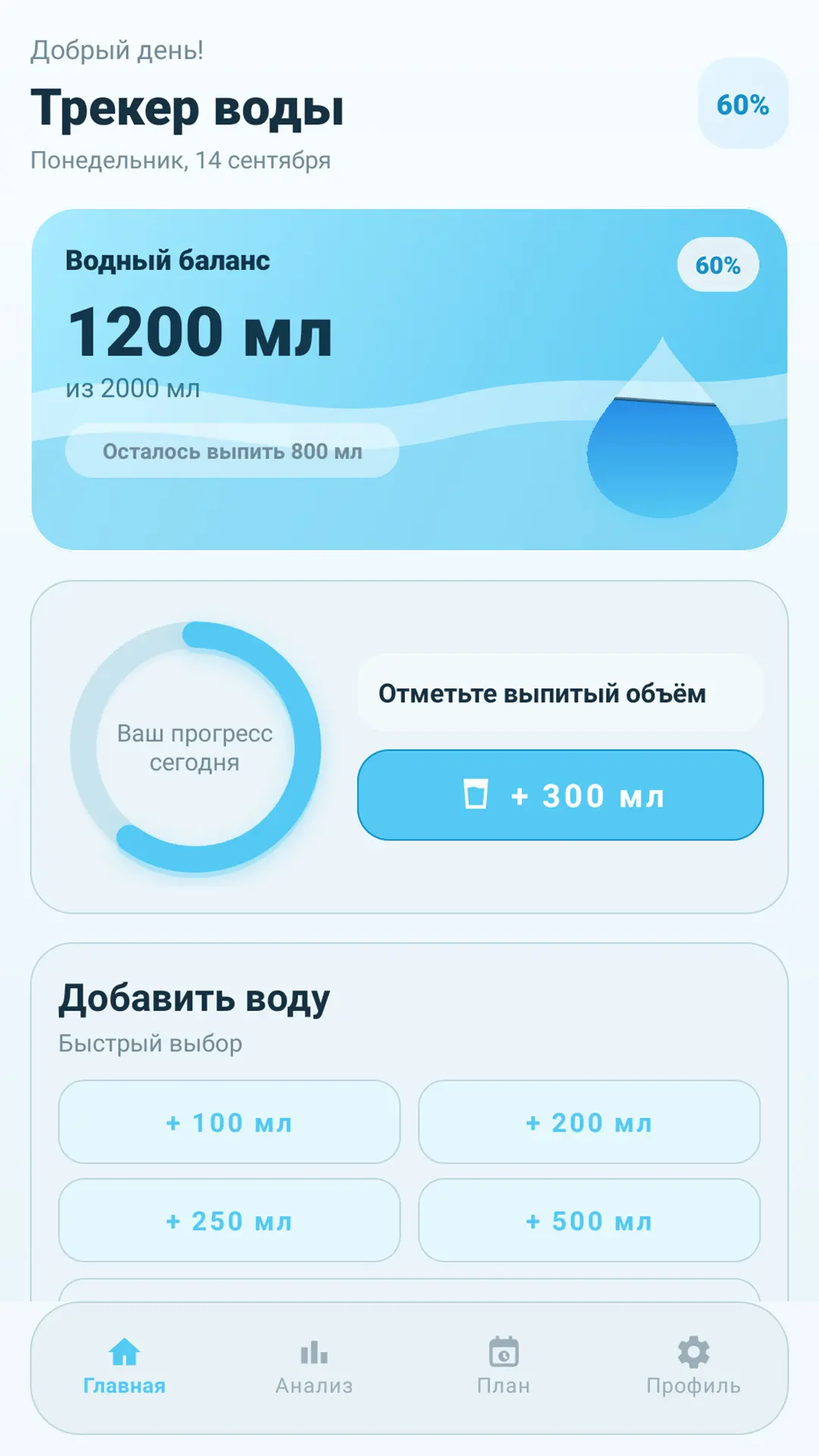Go to the Профиль tab
819x1456 pixels.
[693, 1367]
